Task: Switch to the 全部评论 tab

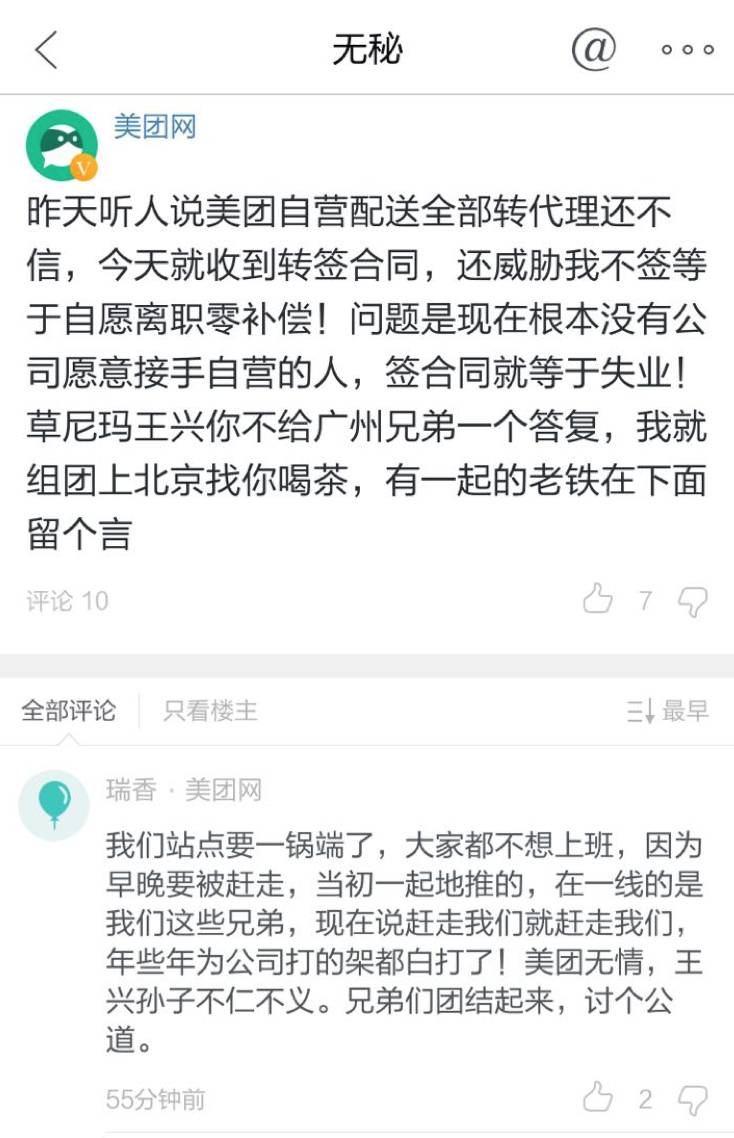Action: coord(68,711)
